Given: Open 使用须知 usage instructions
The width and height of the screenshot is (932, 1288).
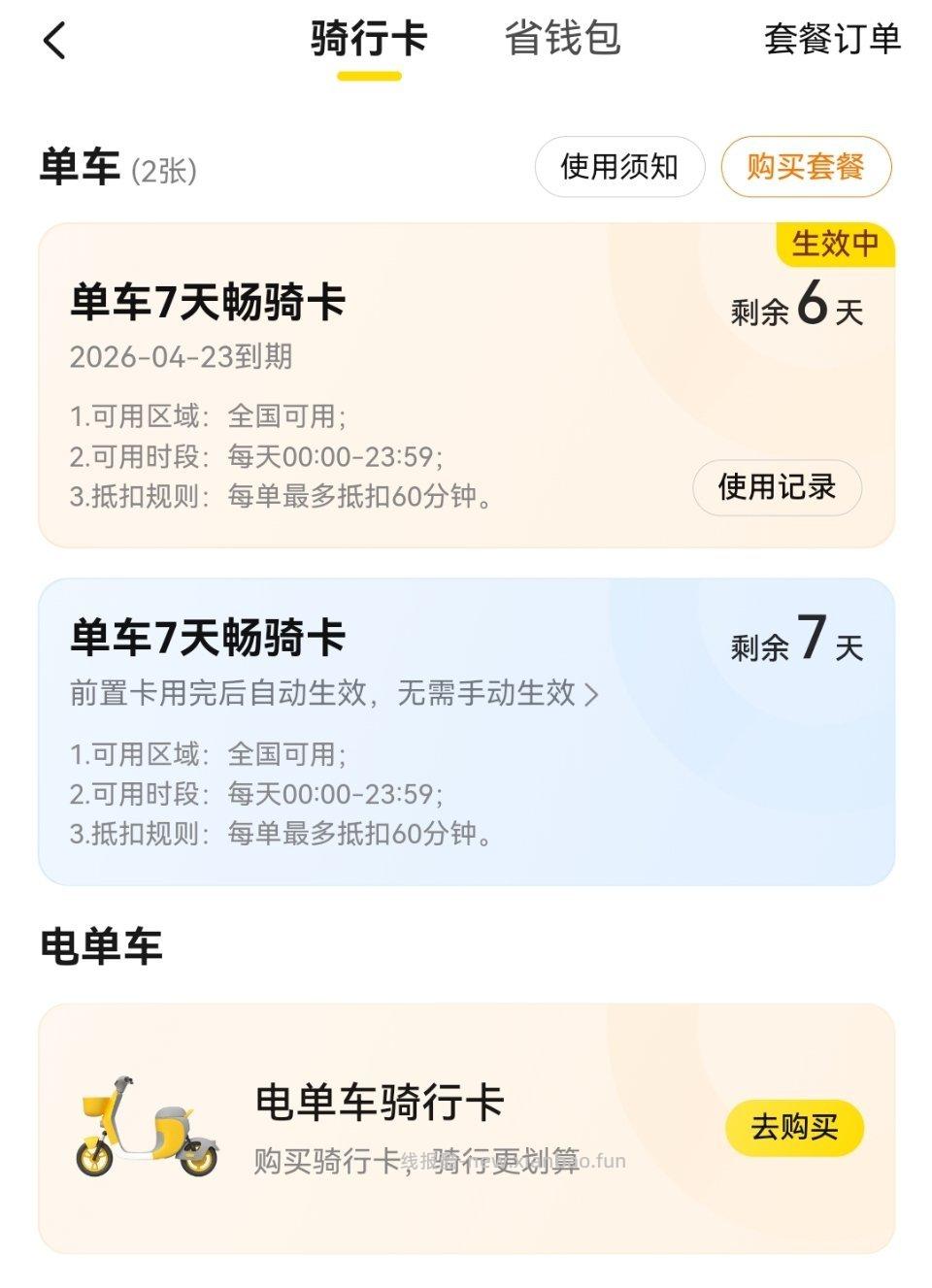Looking at the screenshot, I should point(619,166).
